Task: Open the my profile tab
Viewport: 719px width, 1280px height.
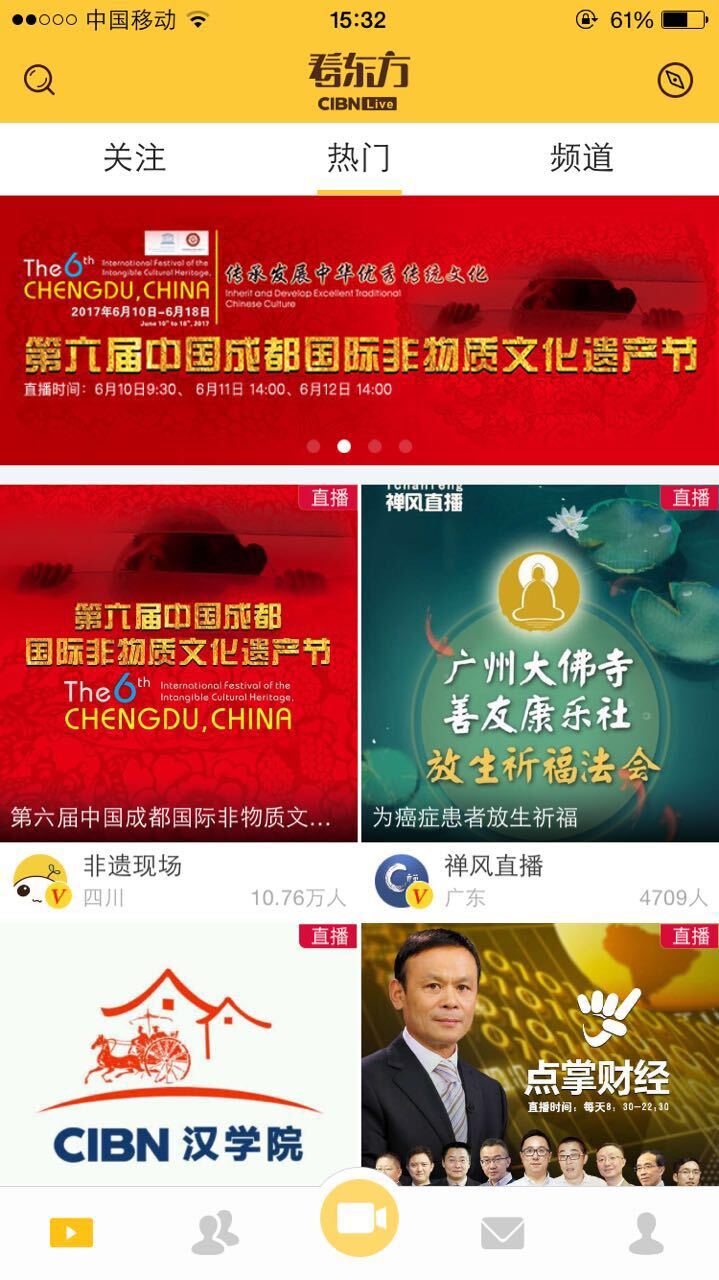Action: [x=646, y=1233]
